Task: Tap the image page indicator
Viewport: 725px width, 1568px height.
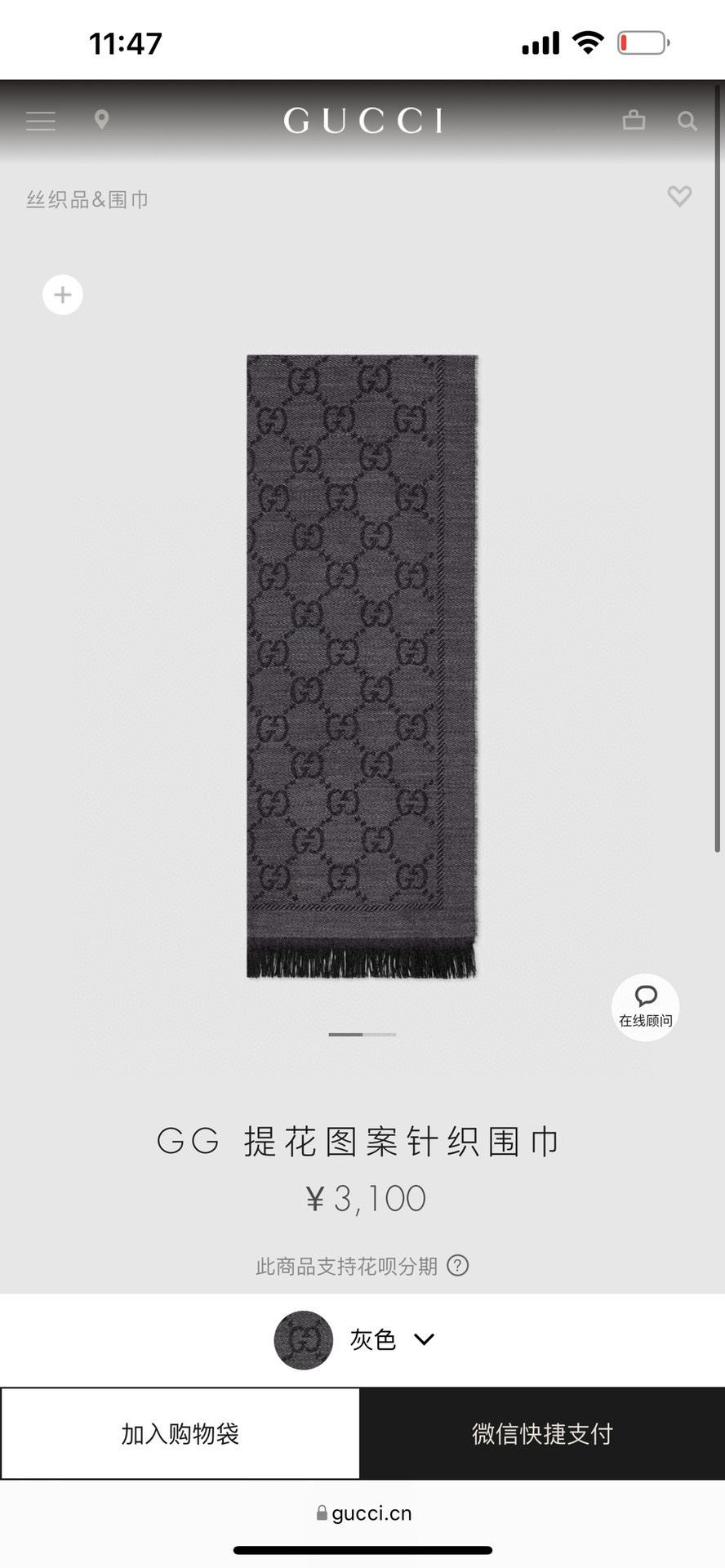Action: tap(362, 1035)
